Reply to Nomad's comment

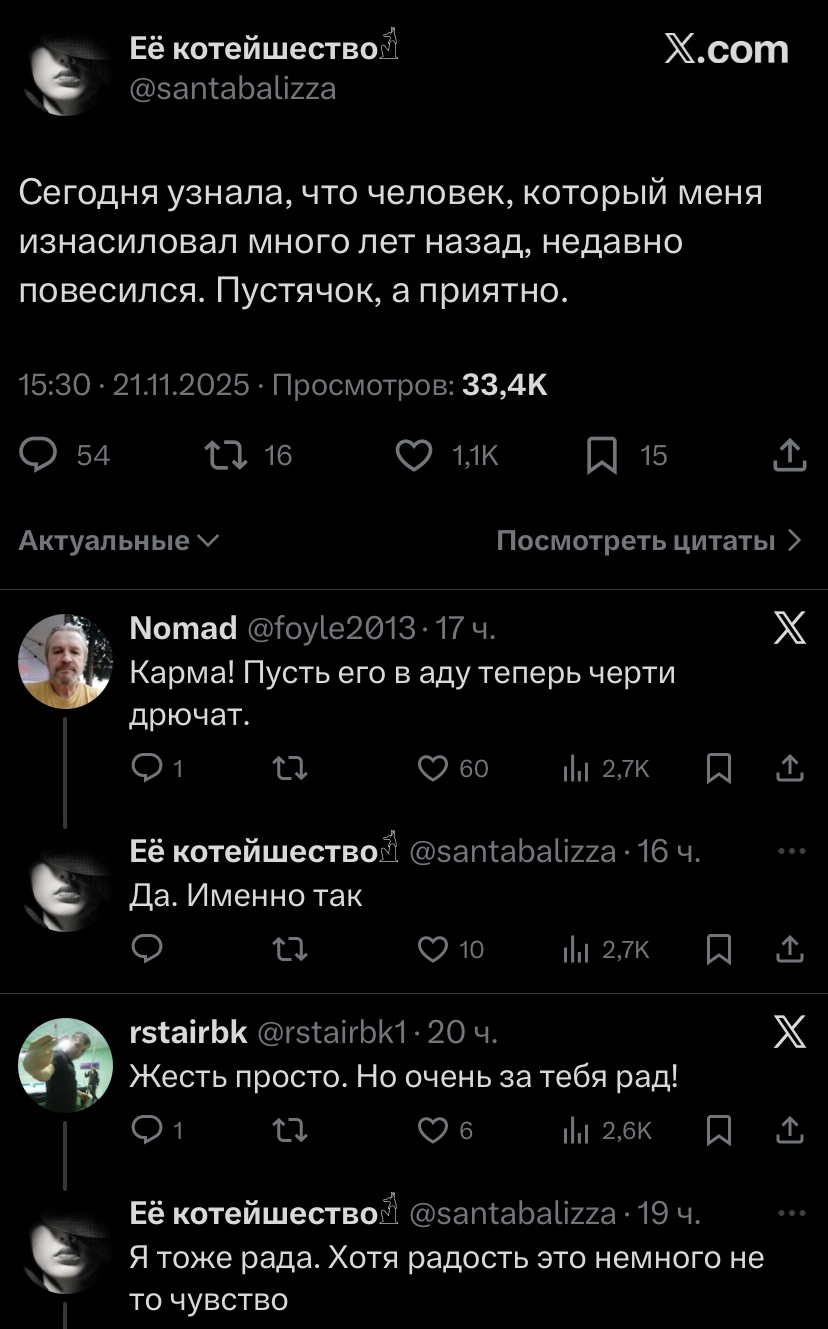(146, 768)
